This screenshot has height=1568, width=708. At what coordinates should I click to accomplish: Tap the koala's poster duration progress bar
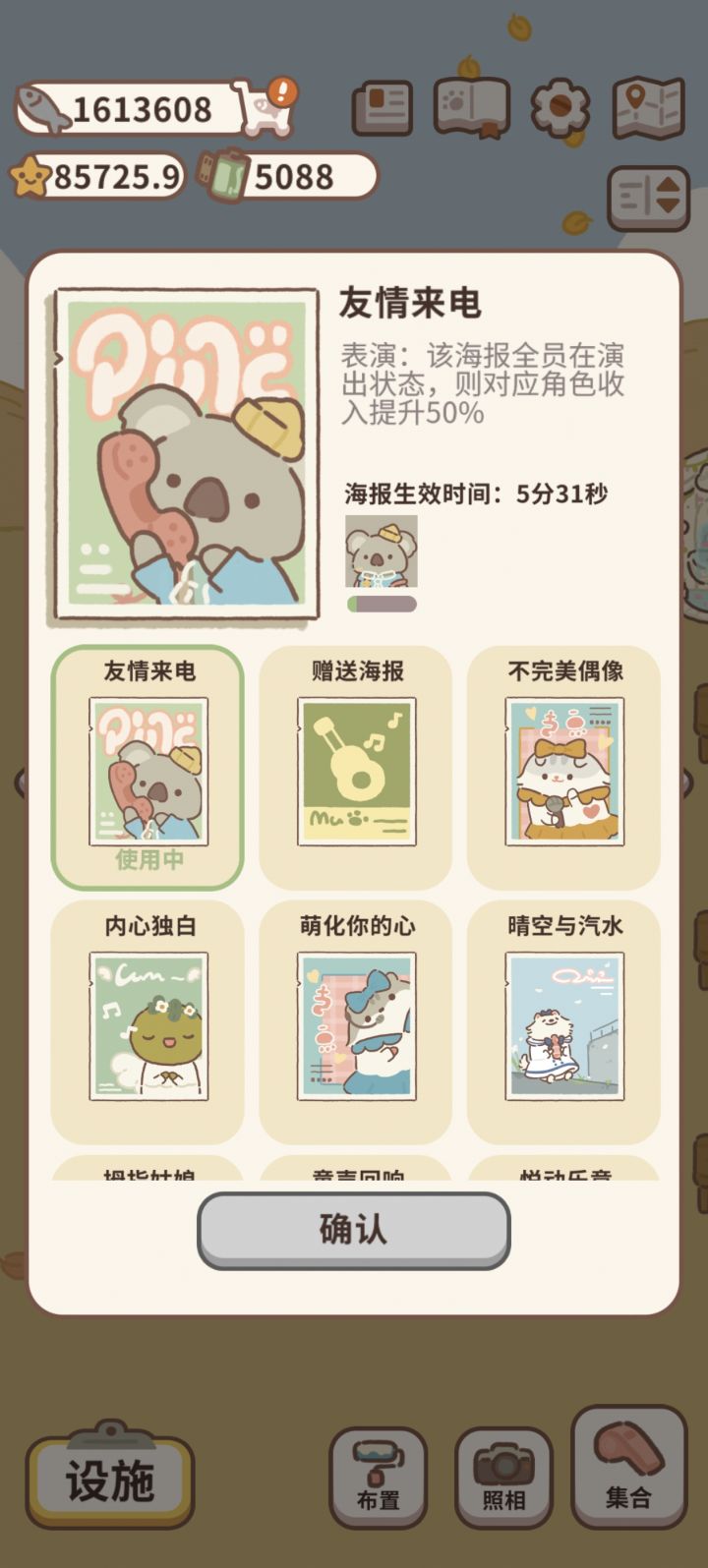(382, 603)
